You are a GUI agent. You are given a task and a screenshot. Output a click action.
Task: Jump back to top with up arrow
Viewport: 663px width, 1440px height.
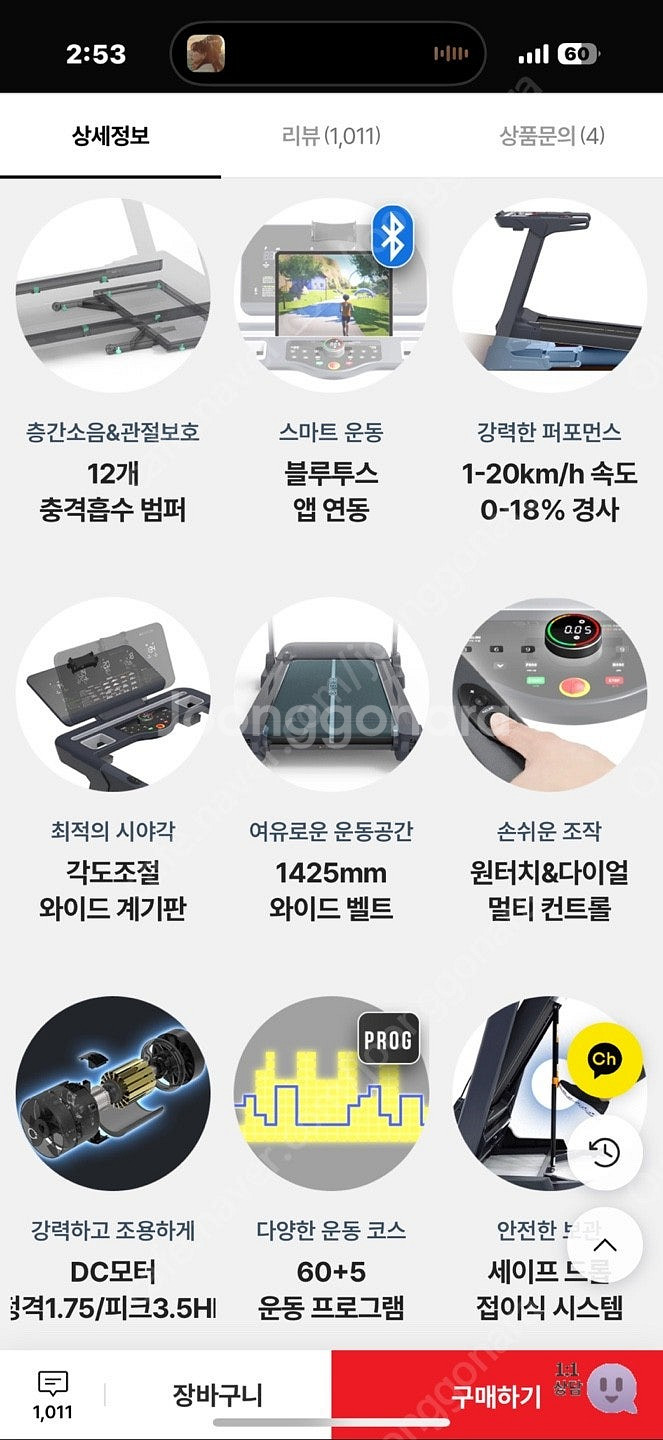(x=604, y=1245)
